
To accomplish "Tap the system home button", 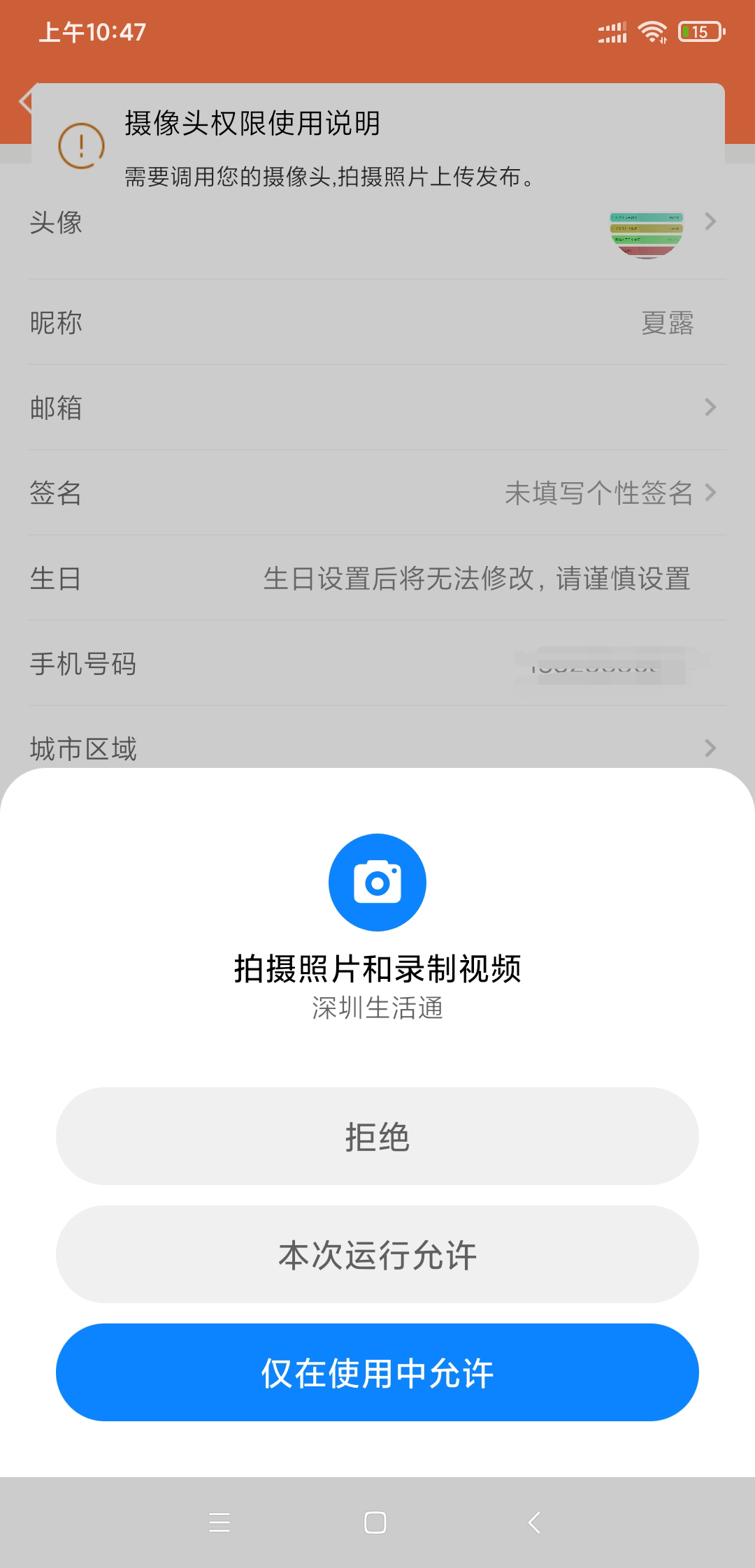I will (375, 1522).
